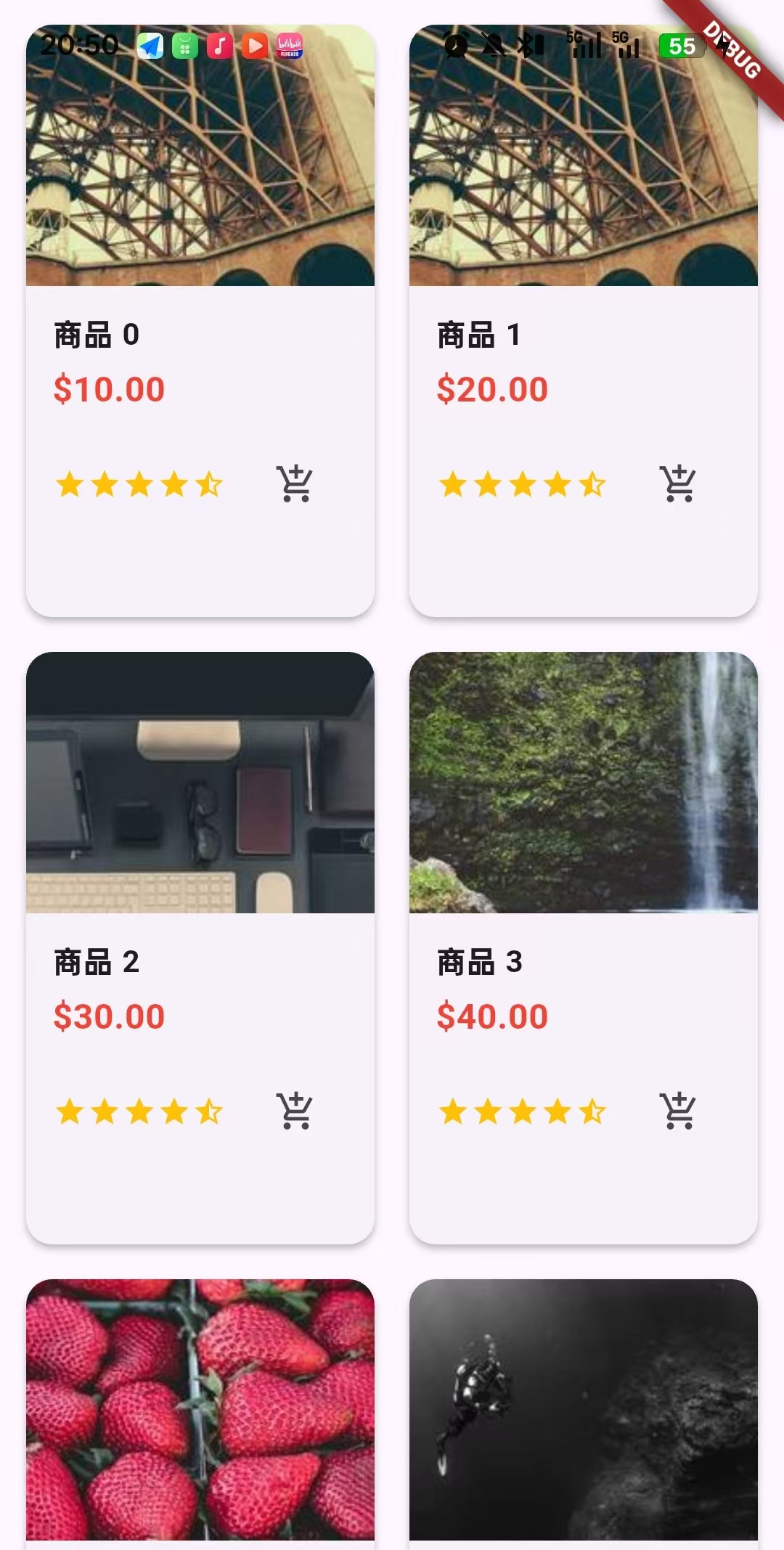Open the 商品 0 product card
The height and width of the screenshot is (1550, 784).
[x=200, y=218]
